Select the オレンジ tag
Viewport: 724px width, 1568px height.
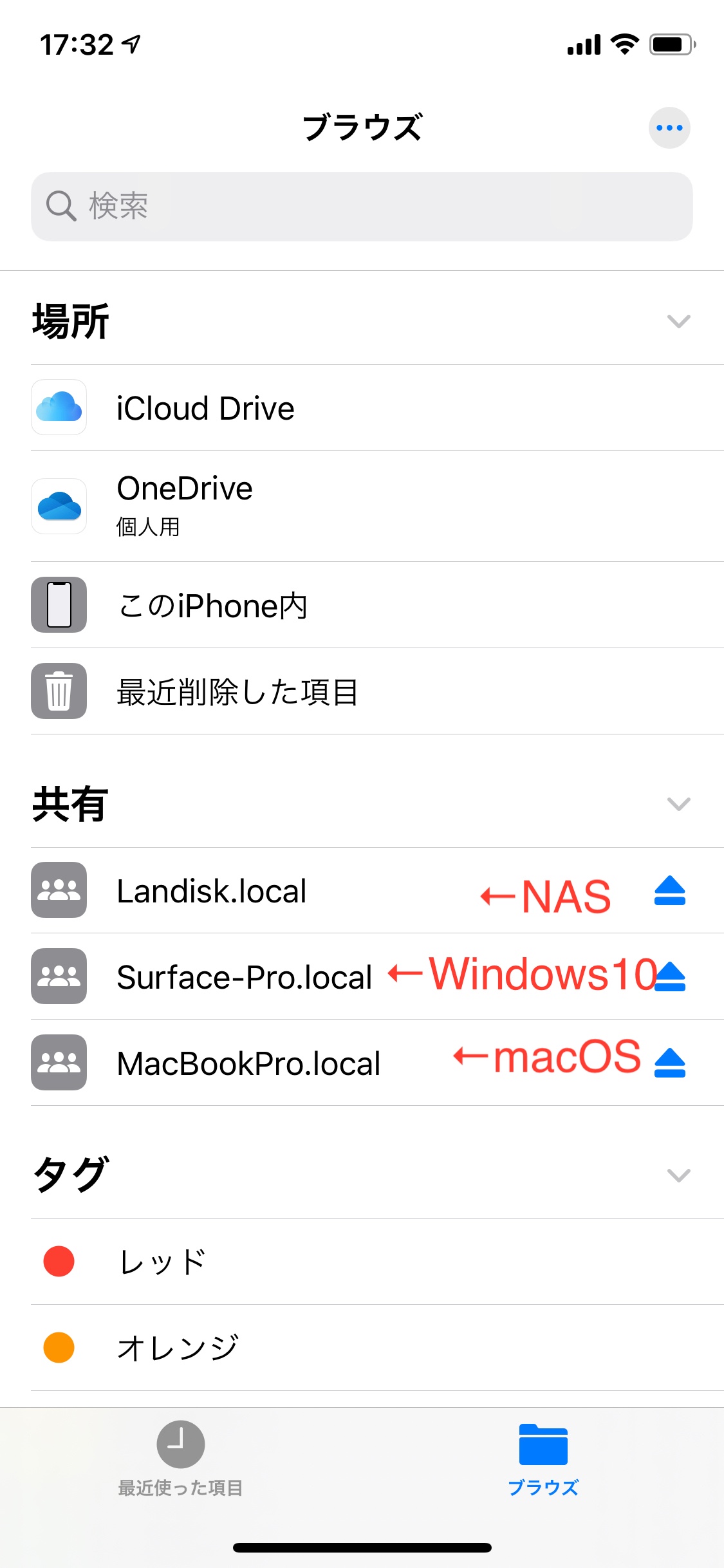tap(178, 1348)
